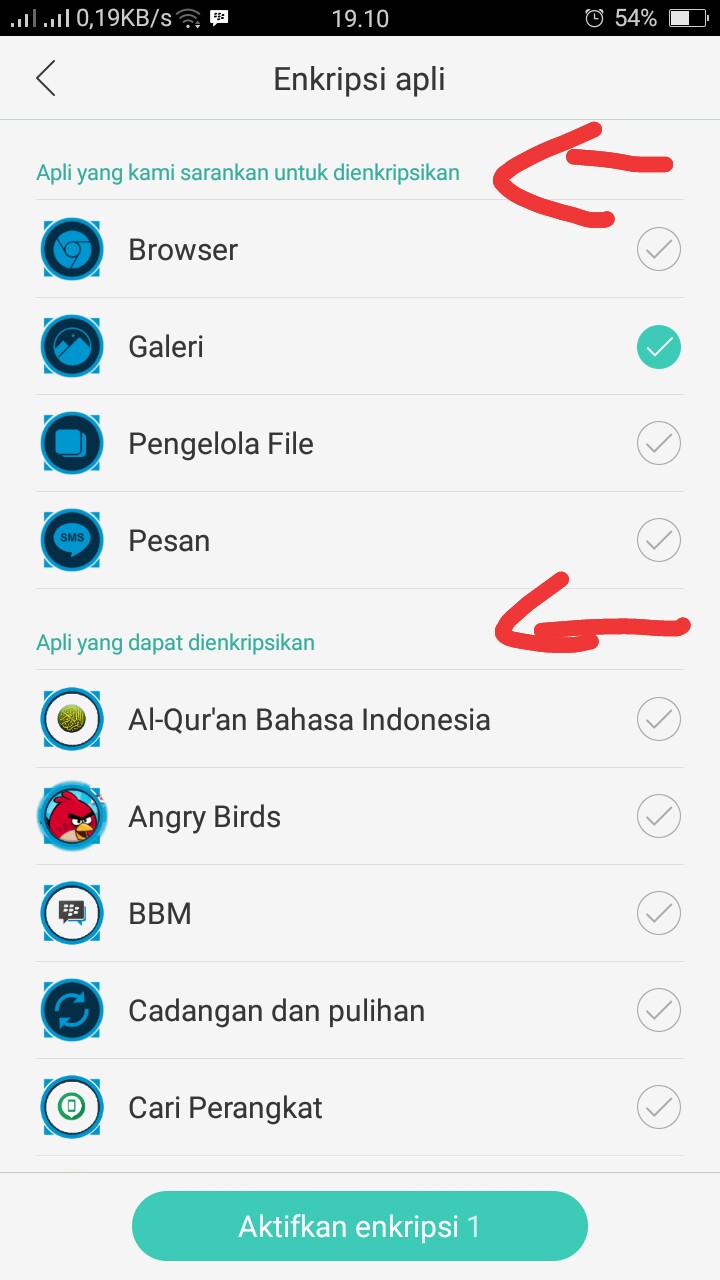Image resolution: width=720 pixels, height=1280 pixels.
Task: Tap the Aktifkan enkripsi 1 button
Action: pyautogui.click(x=359, y=1224)
